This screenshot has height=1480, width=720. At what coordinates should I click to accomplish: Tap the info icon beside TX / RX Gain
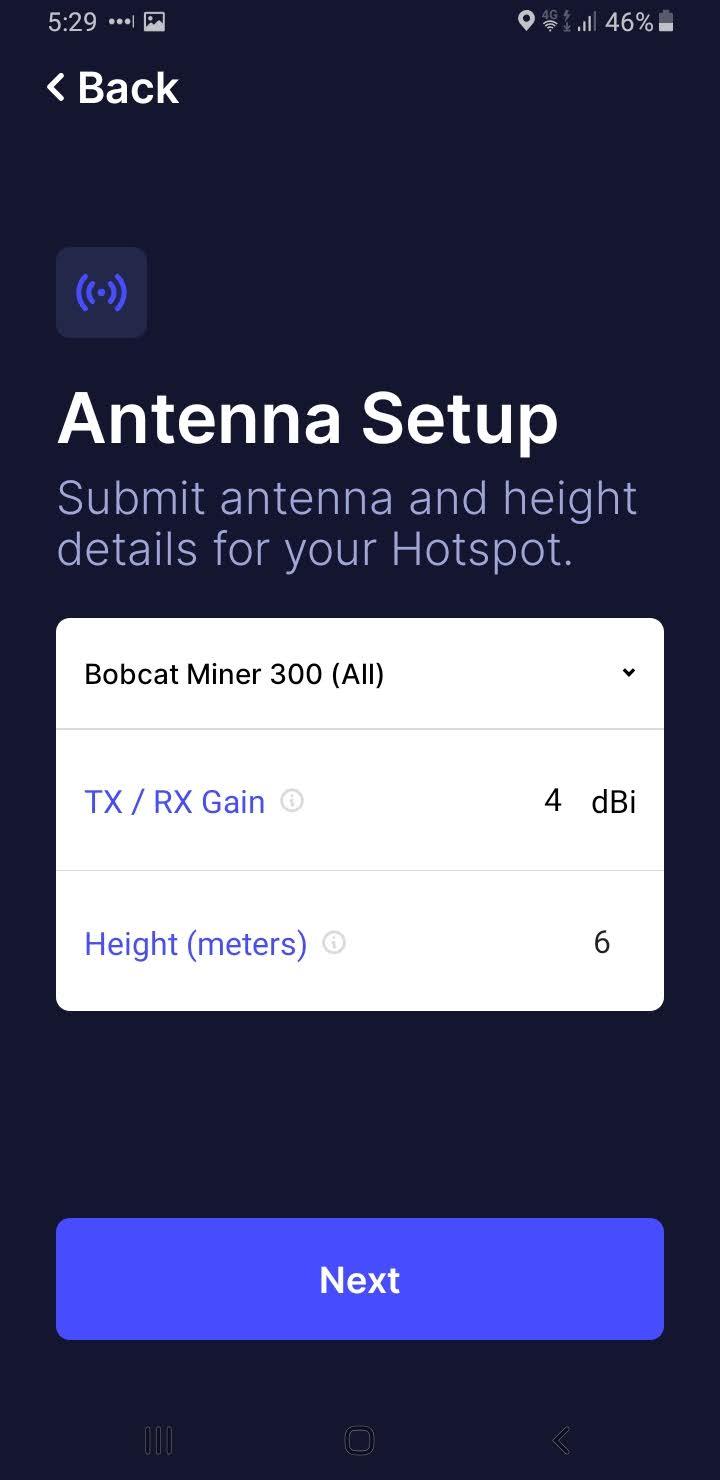pyautogui.click(x=292, y=800)
